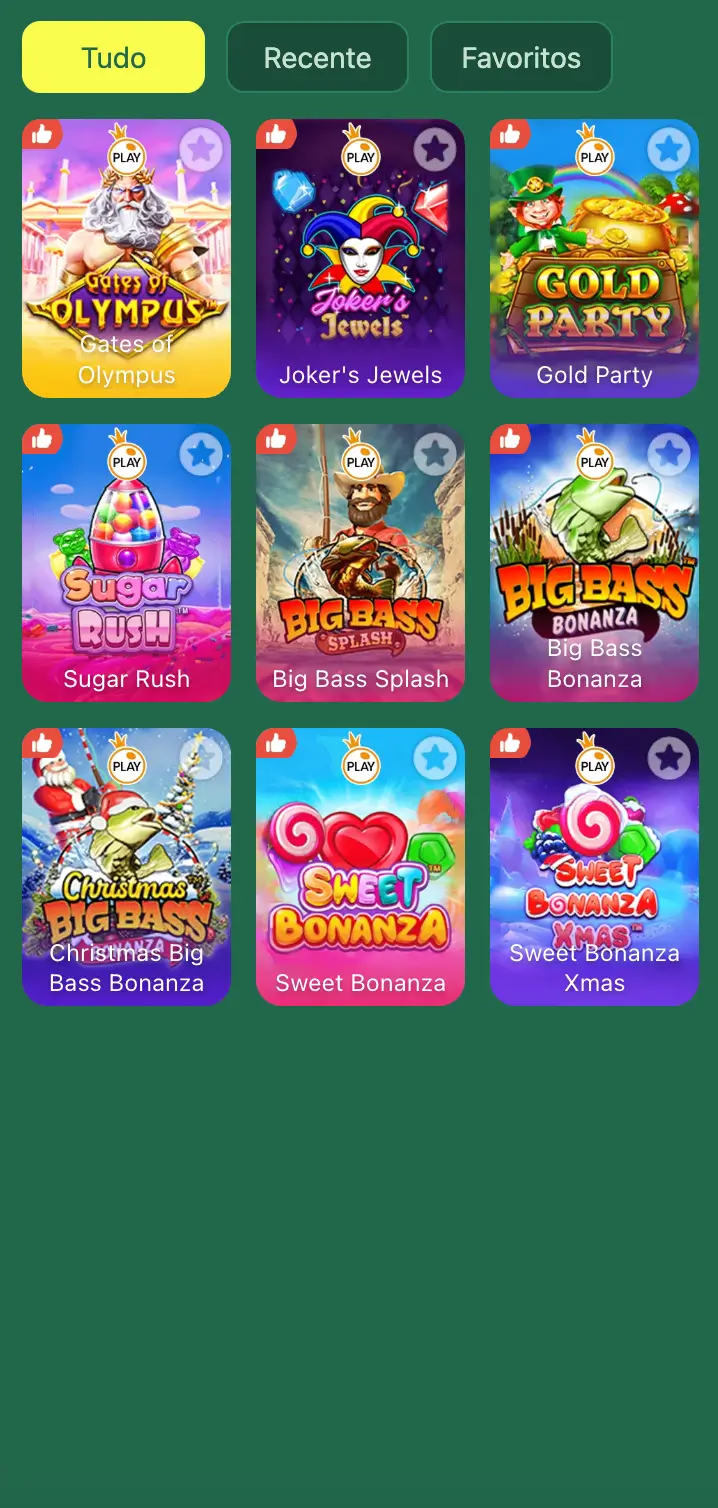Viewport: 718px width, 1508px height.
Task: Switch to the Tudo tab
Action: pyautogui.click(x=113, y=58)
